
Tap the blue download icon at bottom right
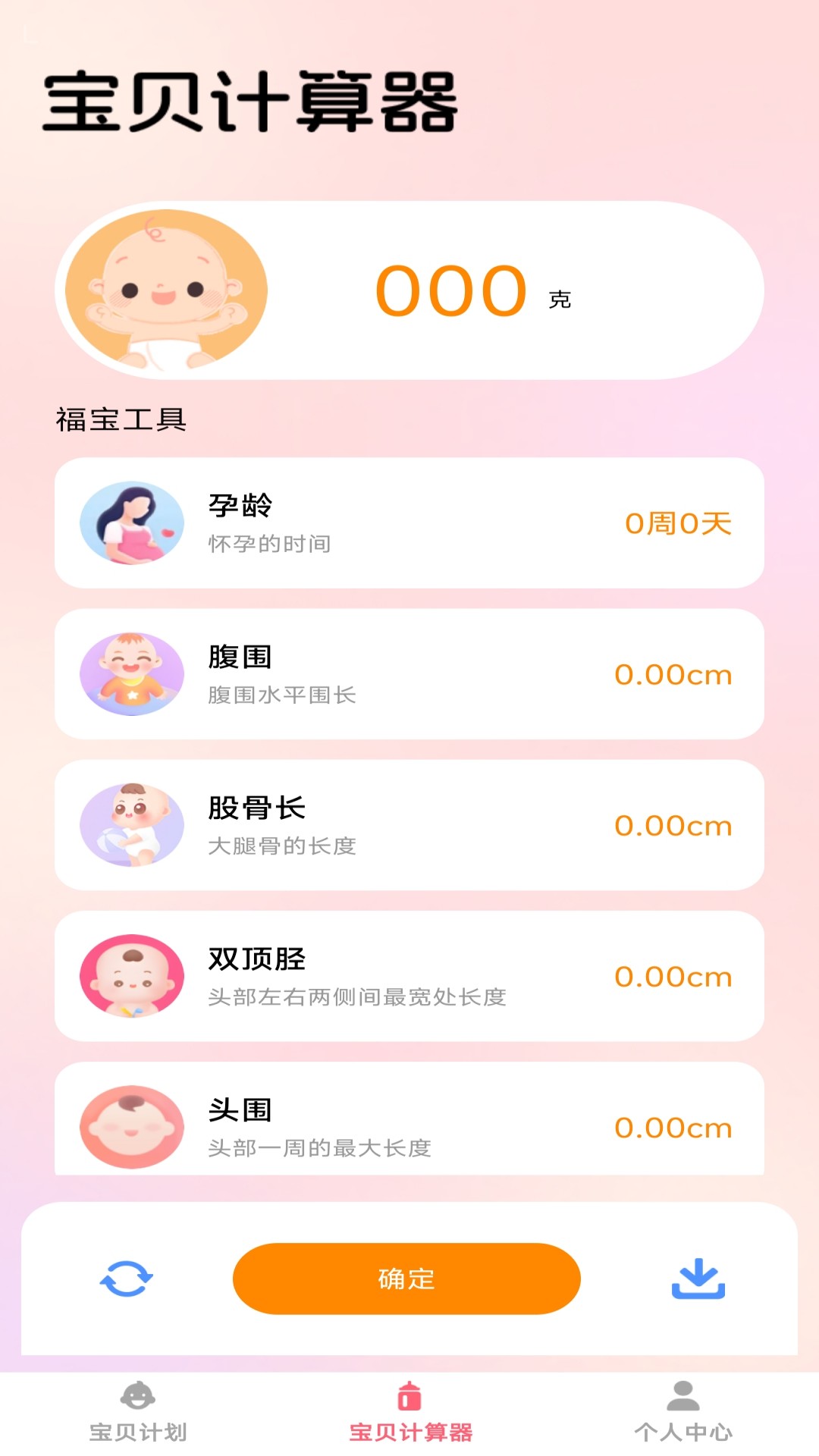699,1279
